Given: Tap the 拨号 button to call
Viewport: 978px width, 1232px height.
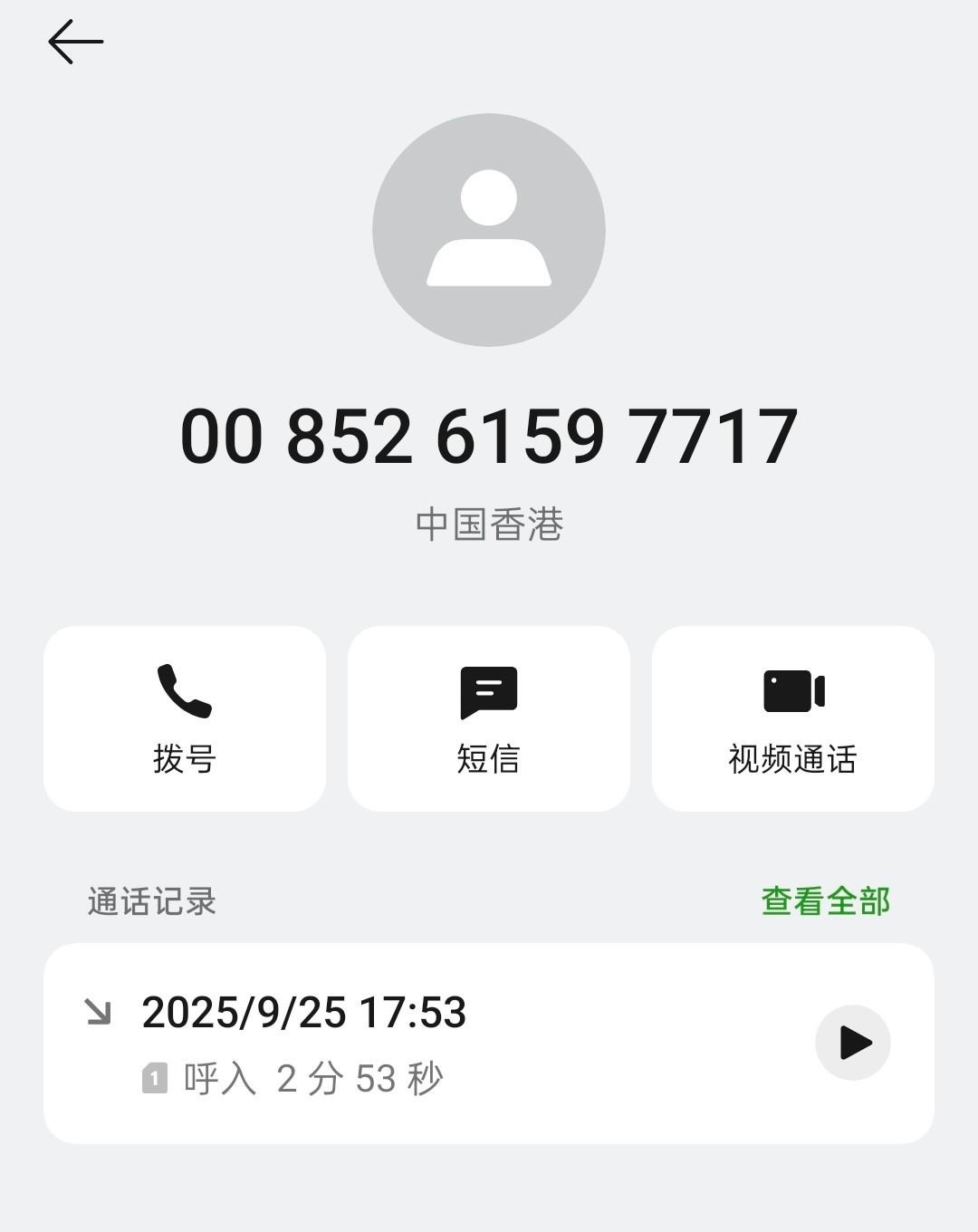Looking at the screenshot, I should click(185, 718).
